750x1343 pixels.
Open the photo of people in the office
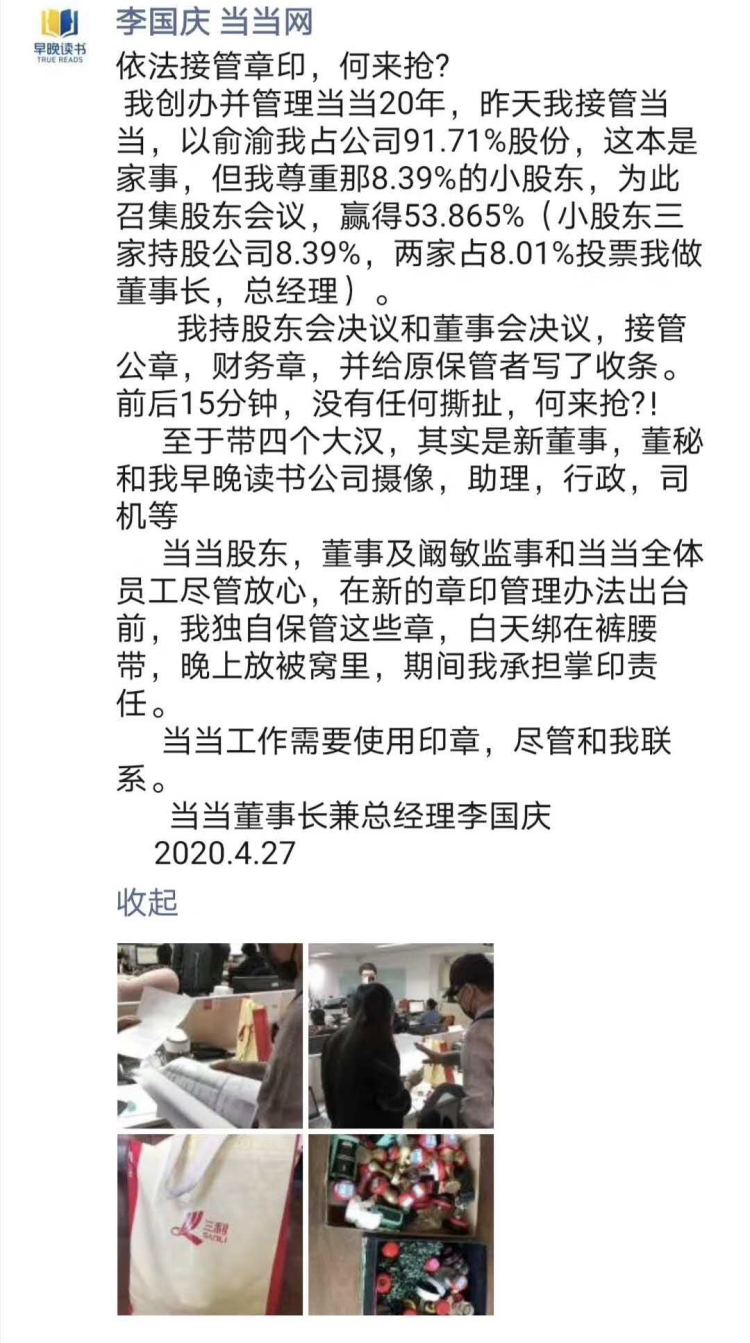tap(400, 1035)
